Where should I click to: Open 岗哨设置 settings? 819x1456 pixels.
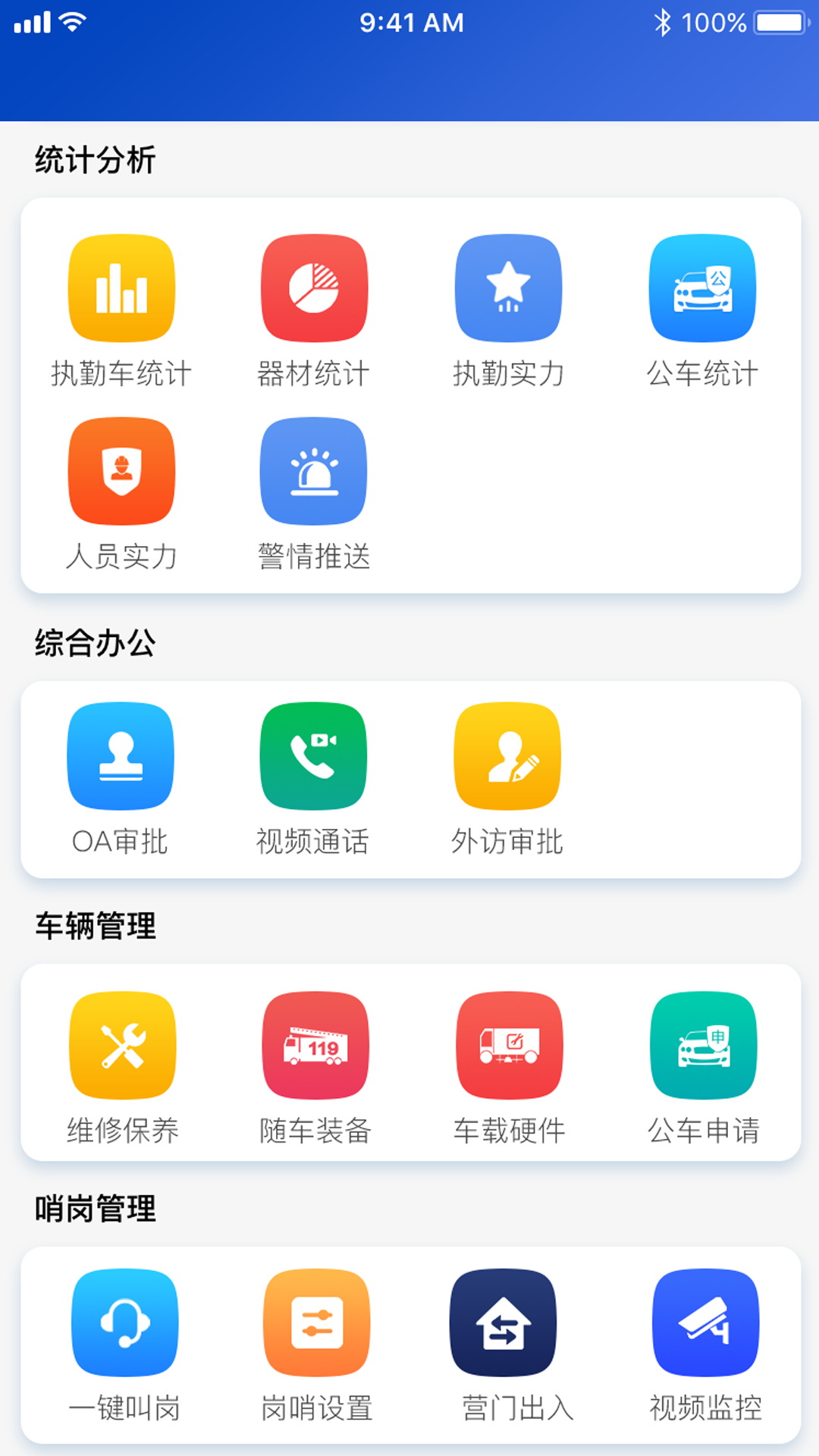(317, 1323)
